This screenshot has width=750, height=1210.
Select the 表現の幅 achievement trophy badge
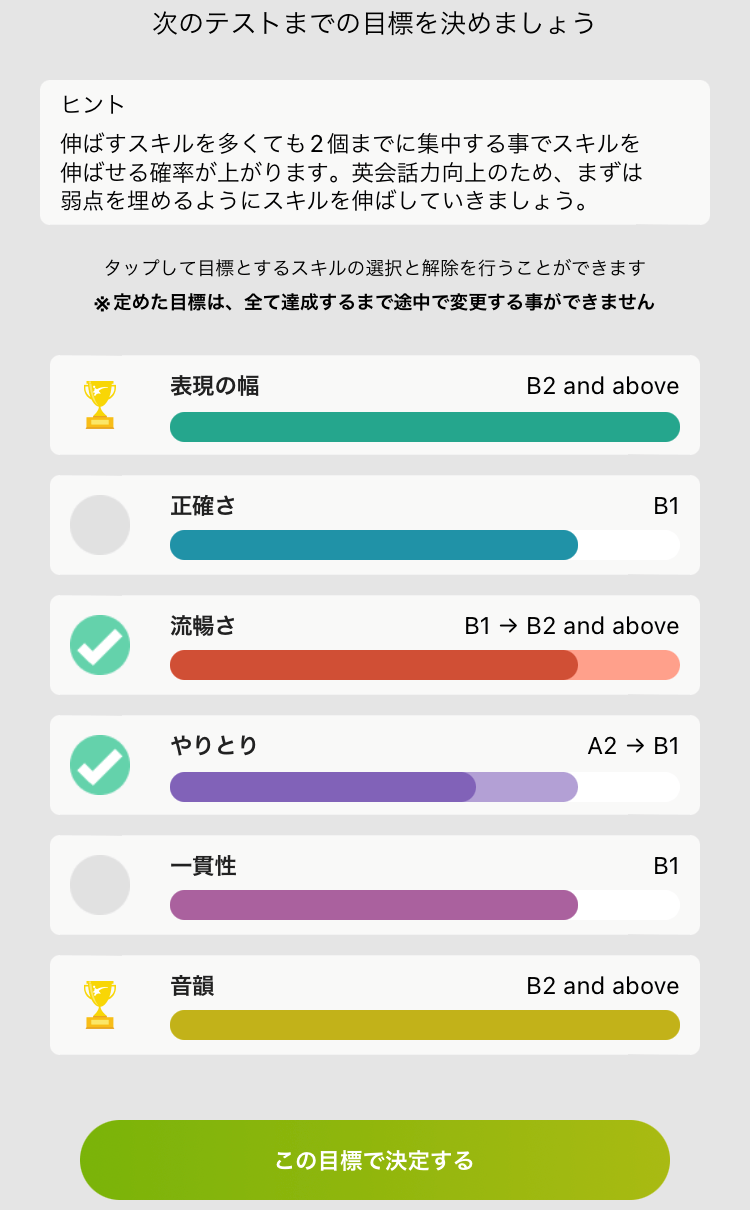(x=99, y=404)
